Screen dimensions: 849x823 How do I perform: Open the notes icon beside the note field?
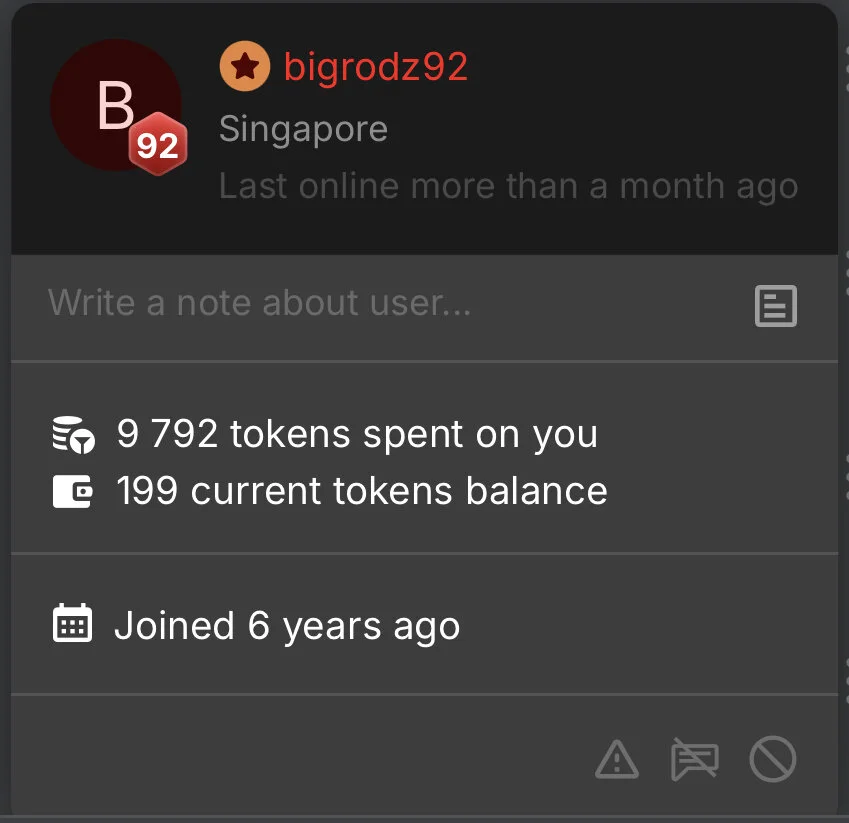[775, 306]
